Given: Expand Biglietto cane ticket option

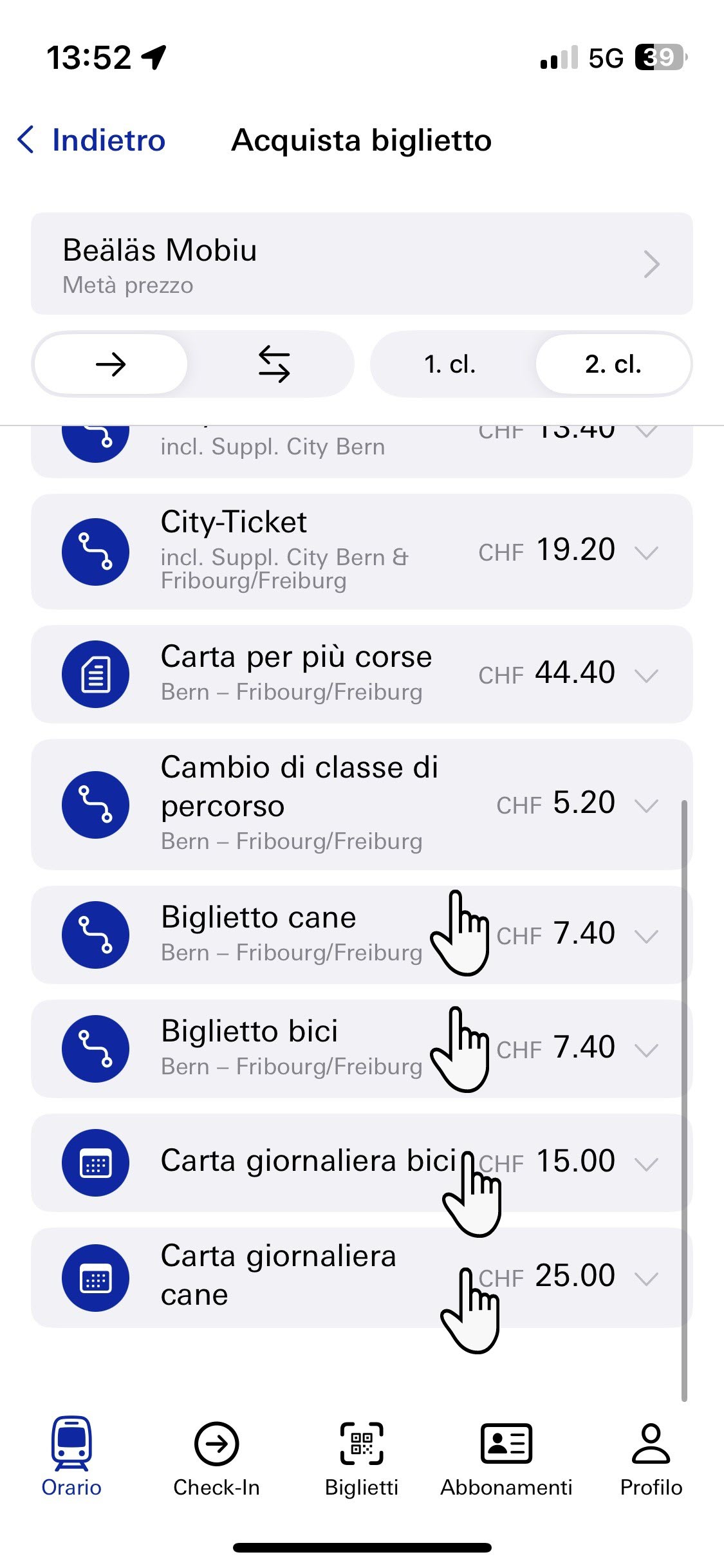Looking at the screenshot, I should tap(361, 935).
